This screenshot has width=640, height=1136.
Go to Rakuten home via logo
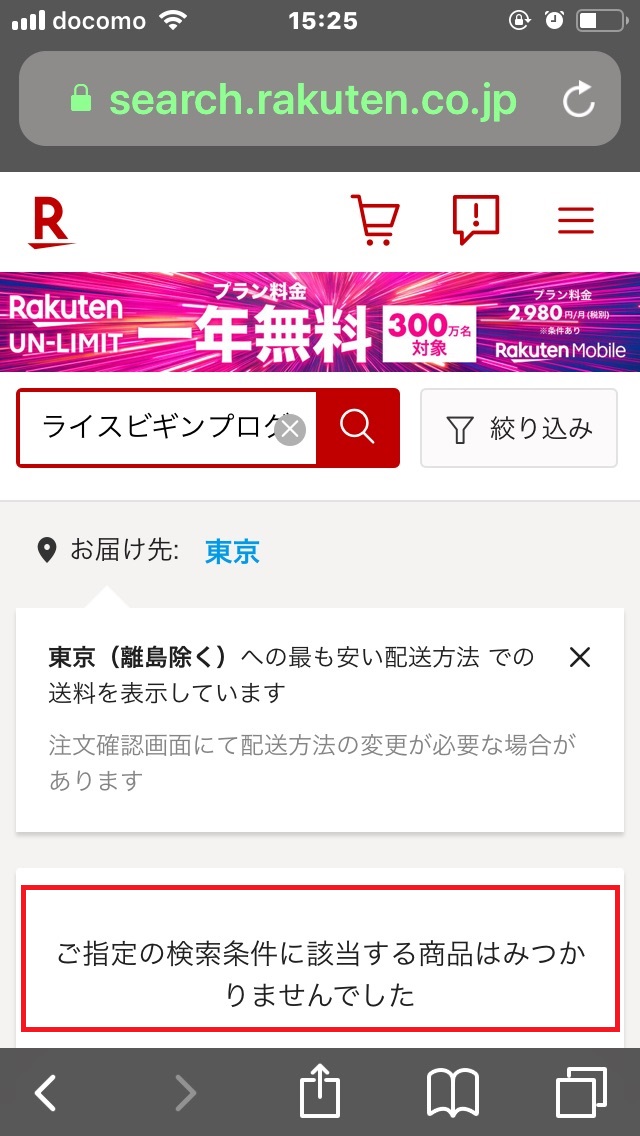click(x=50, y=222)
